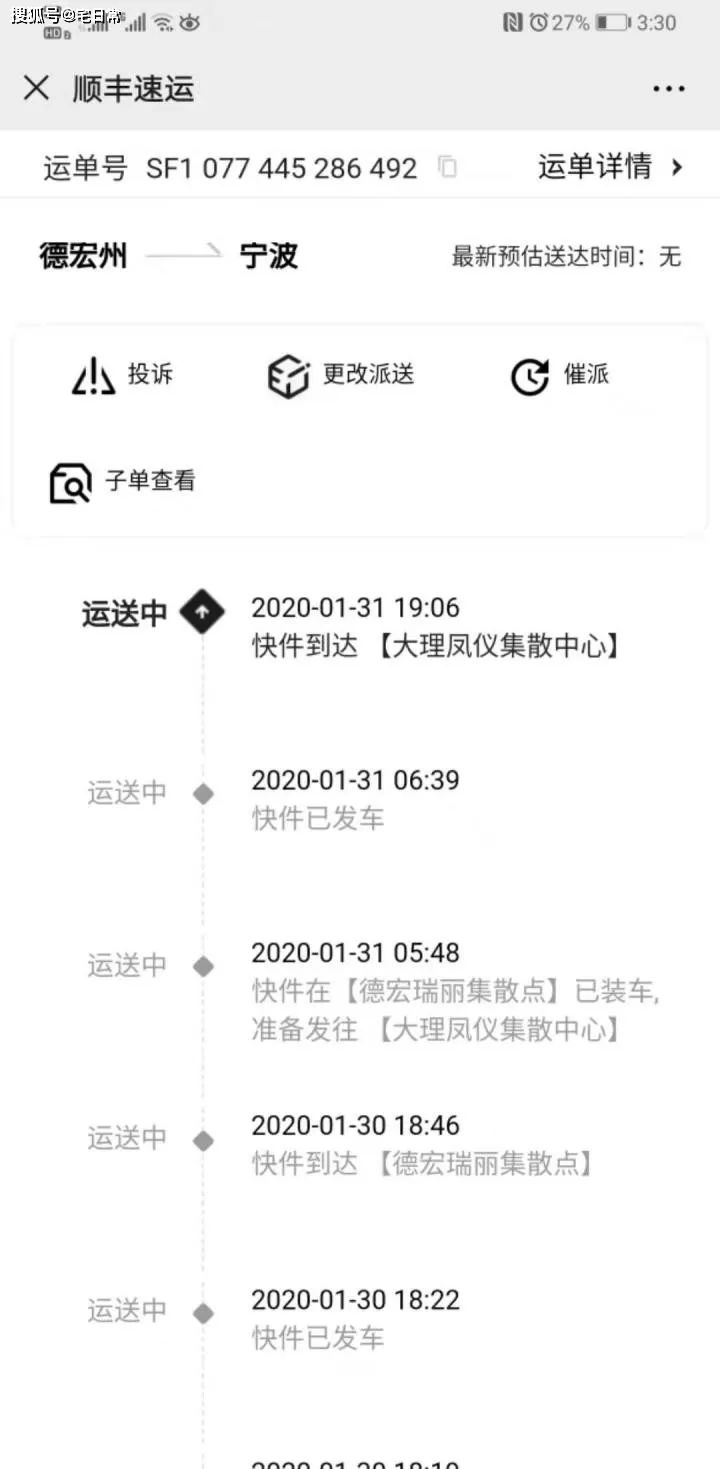Image resolution: width=720 pixels, height=1469 pixels.
Task: Tap 催派 to urge delivery
Action: [560, 376]
